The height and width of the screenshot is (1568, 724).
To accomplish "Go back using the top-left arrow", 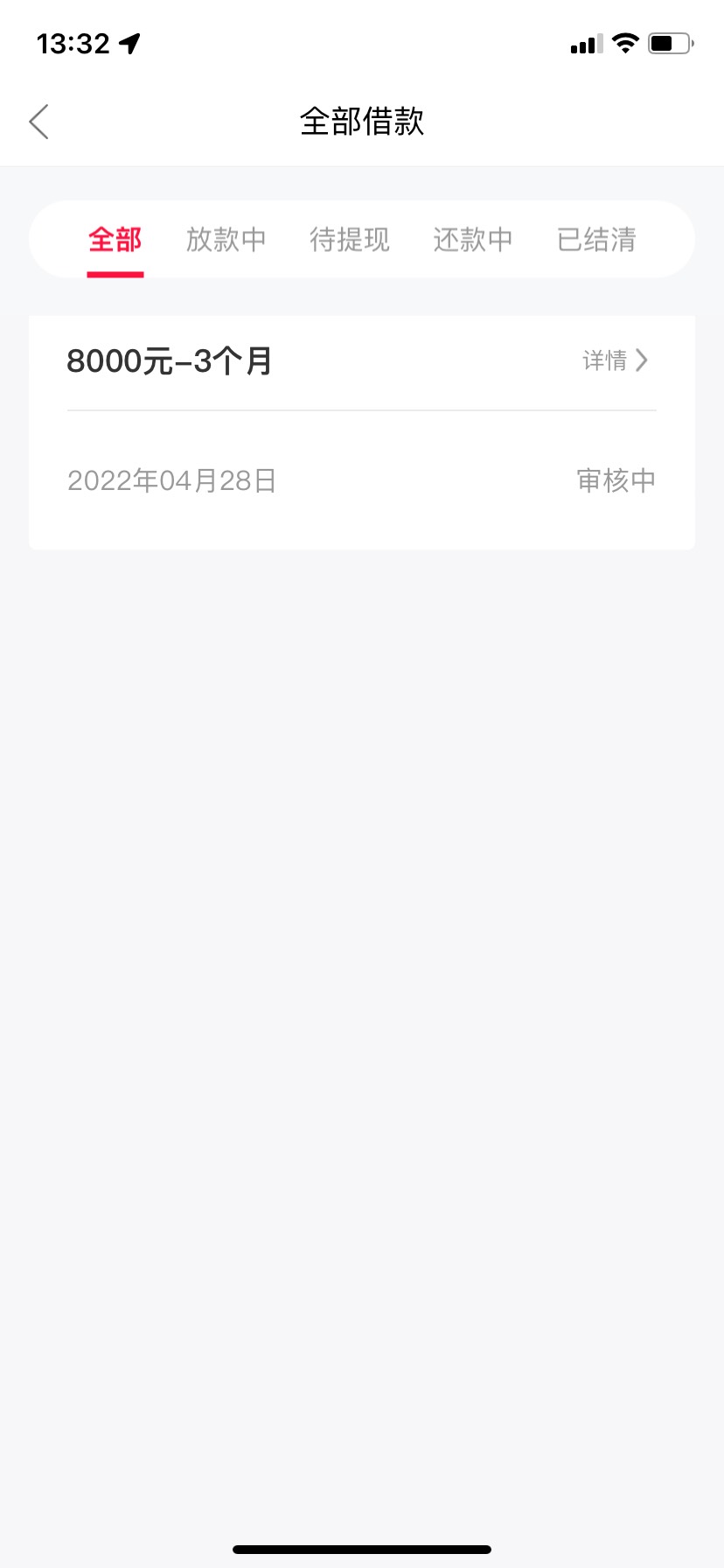I will pyautogui.click(x=39, y=122).
